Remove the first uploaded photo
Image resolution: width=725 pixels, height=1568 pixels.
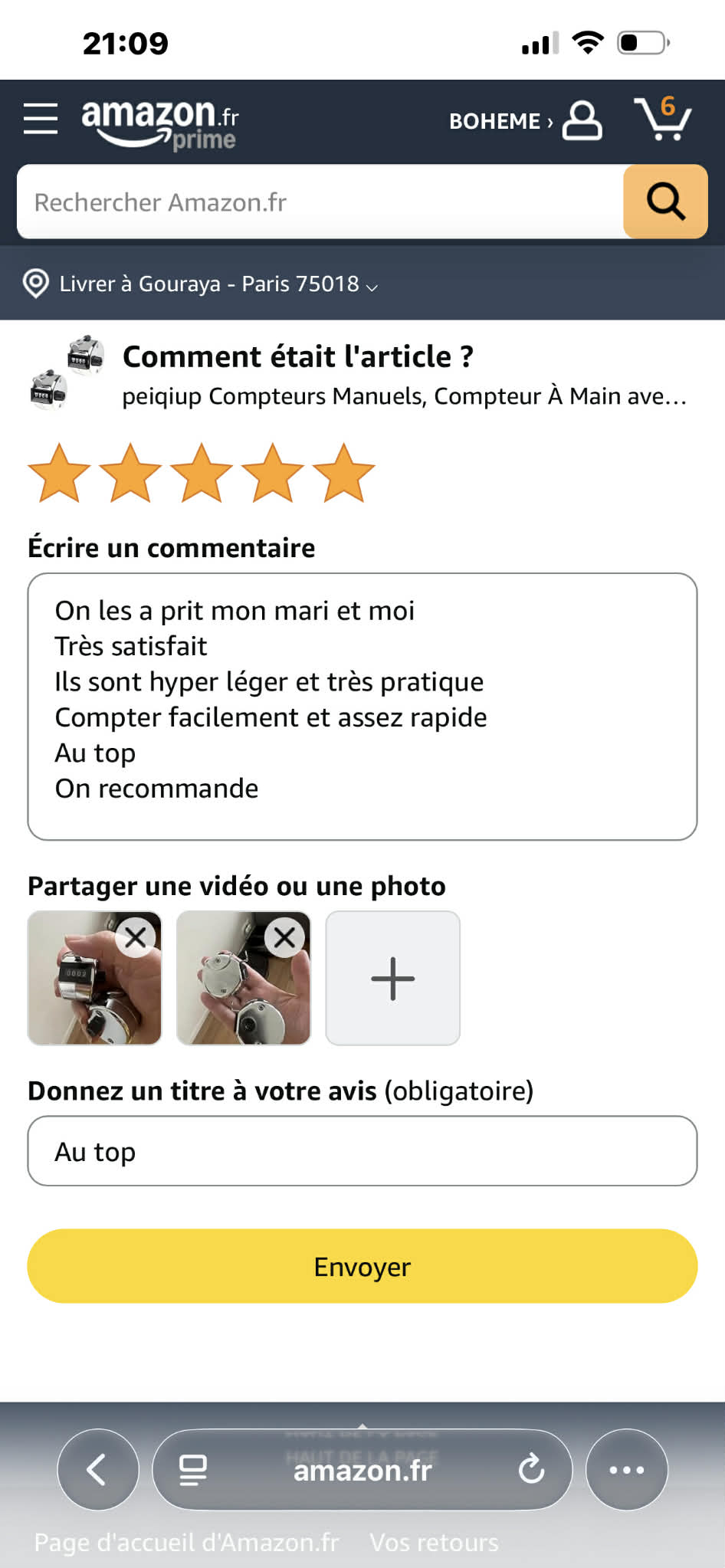pos(136,937)
